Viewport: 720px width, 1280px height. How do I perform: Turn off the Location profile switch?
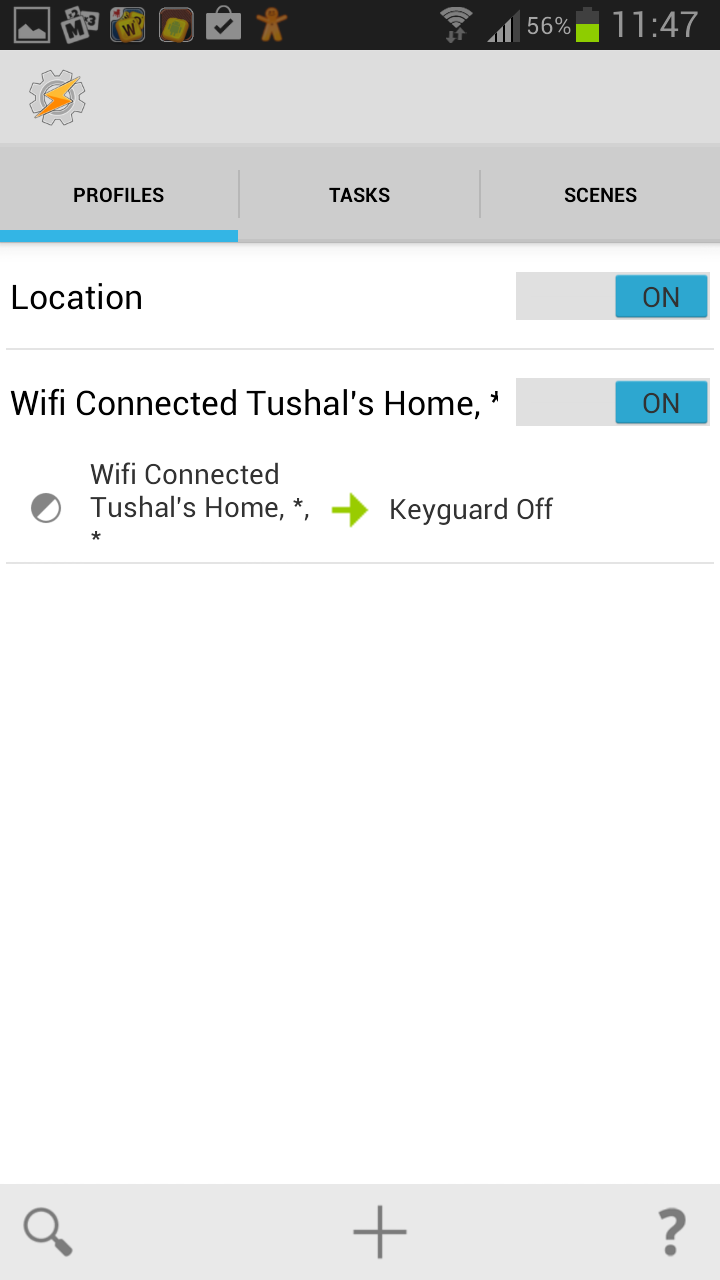pos(612,297)
